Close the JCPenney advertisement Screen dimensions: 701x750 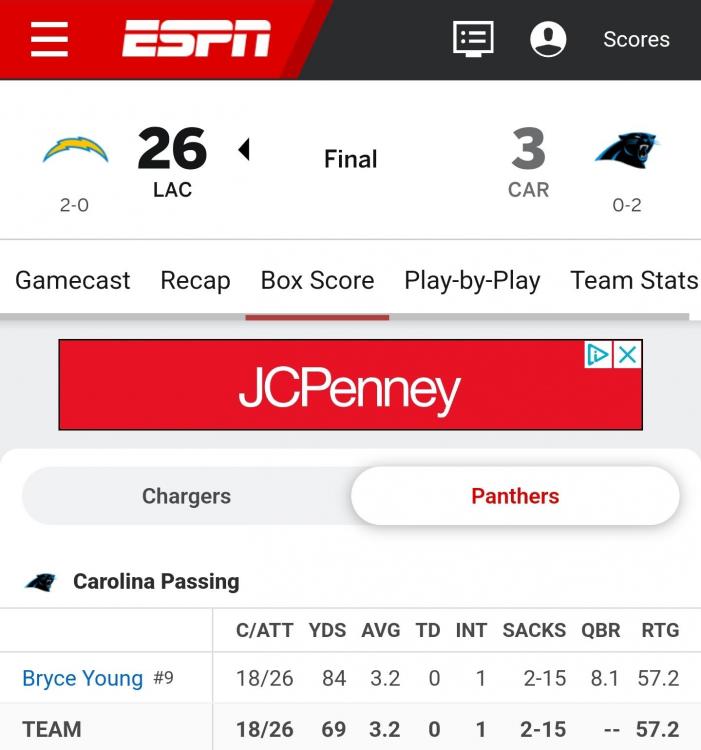(627, 354)
